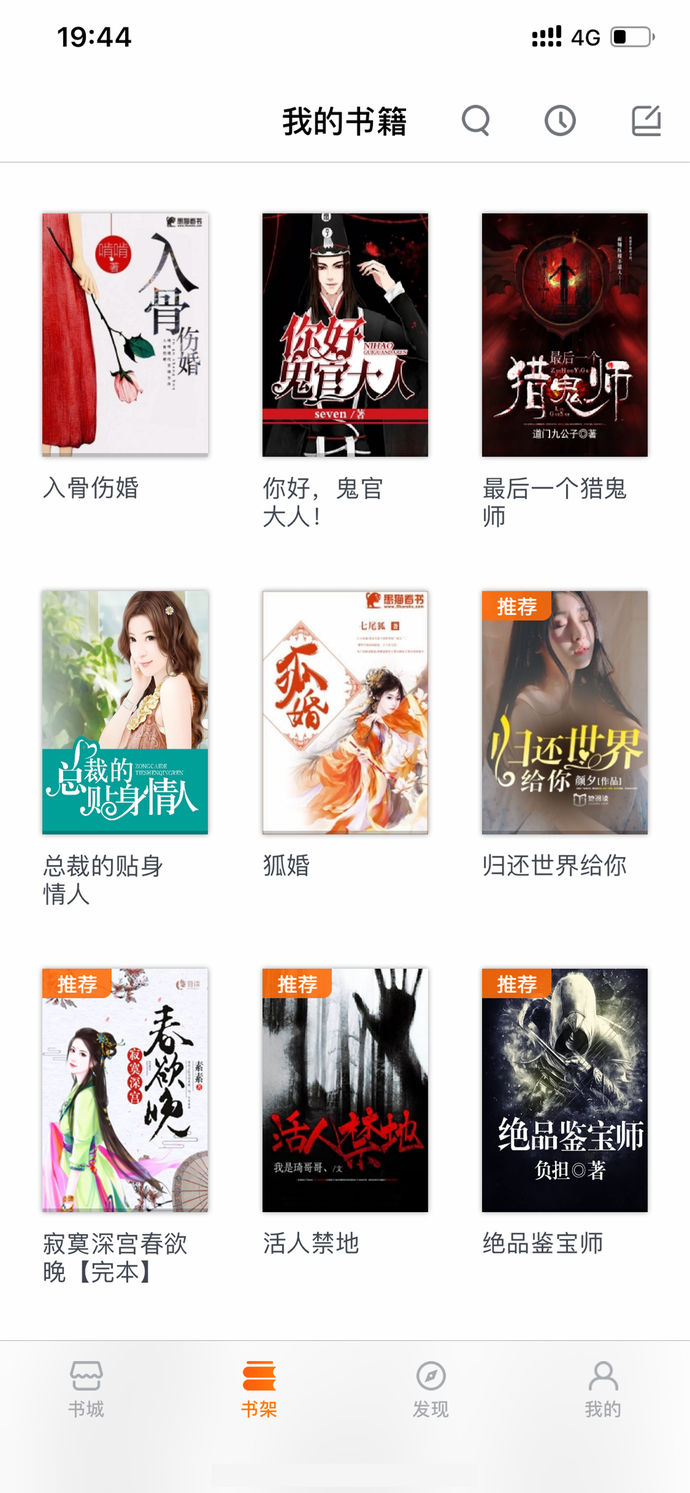Open the book 寂寞深宫春欲晚【完本】
Screen dimensions: 690x1493
[125, 1090]
